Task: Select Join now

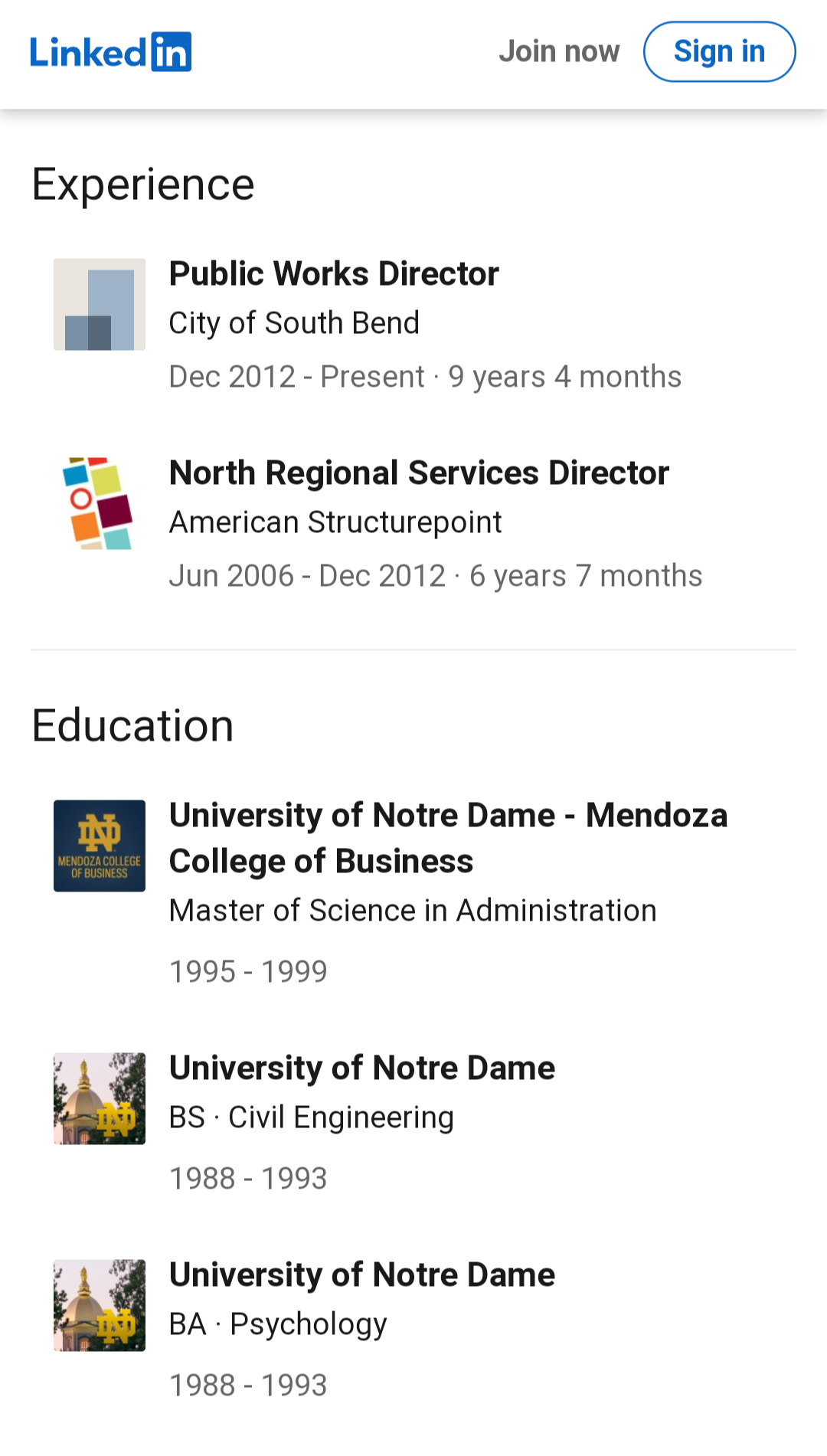Action: 559,51
